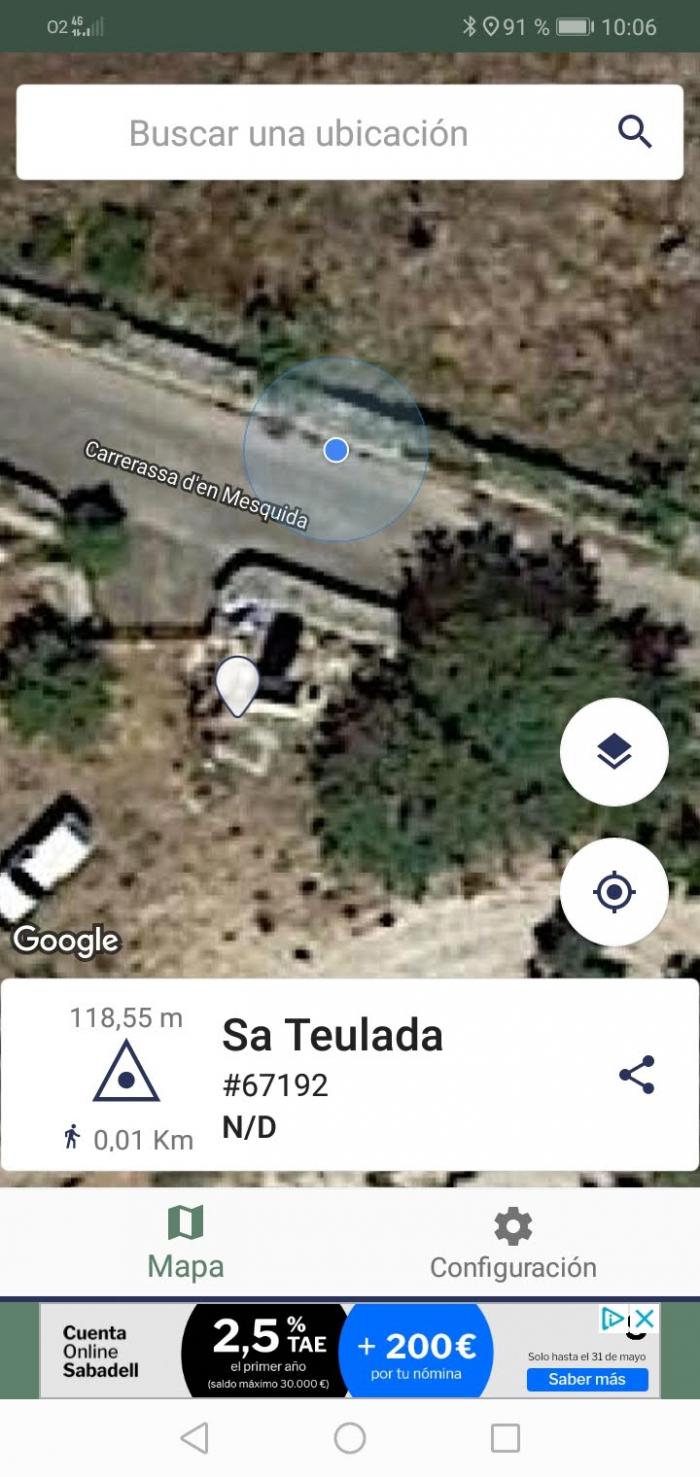Tap the magnifying glass search icon
Image resolution: width=700 pixels, height=1477 pixels.
pos(635,132)
